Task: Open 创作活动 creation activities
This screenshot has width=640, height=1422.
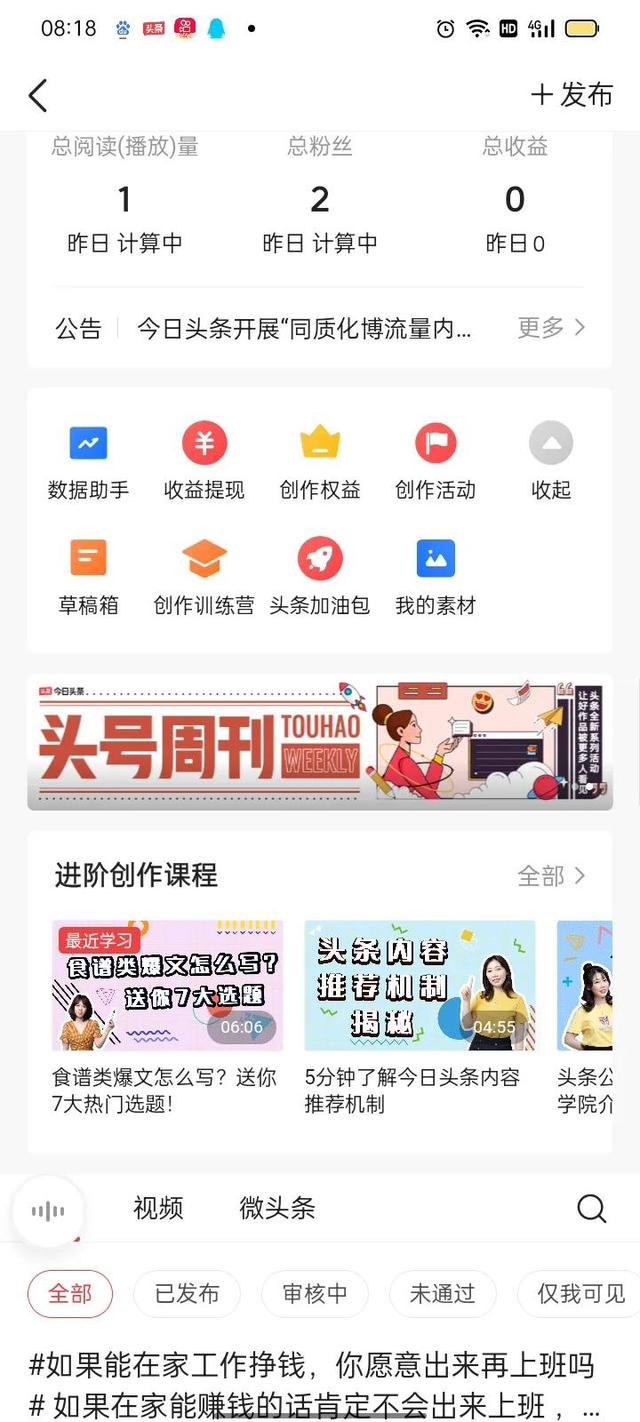Action: (x=435, y=461)
